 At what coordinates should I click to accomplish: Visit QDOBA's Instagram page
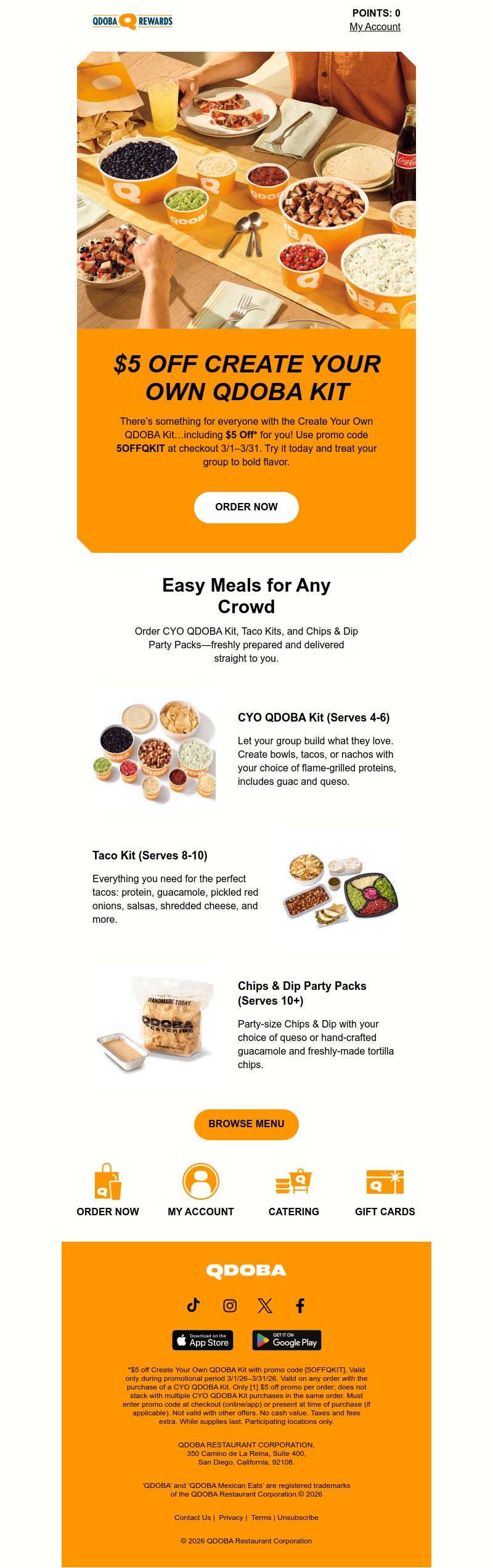230,1306
